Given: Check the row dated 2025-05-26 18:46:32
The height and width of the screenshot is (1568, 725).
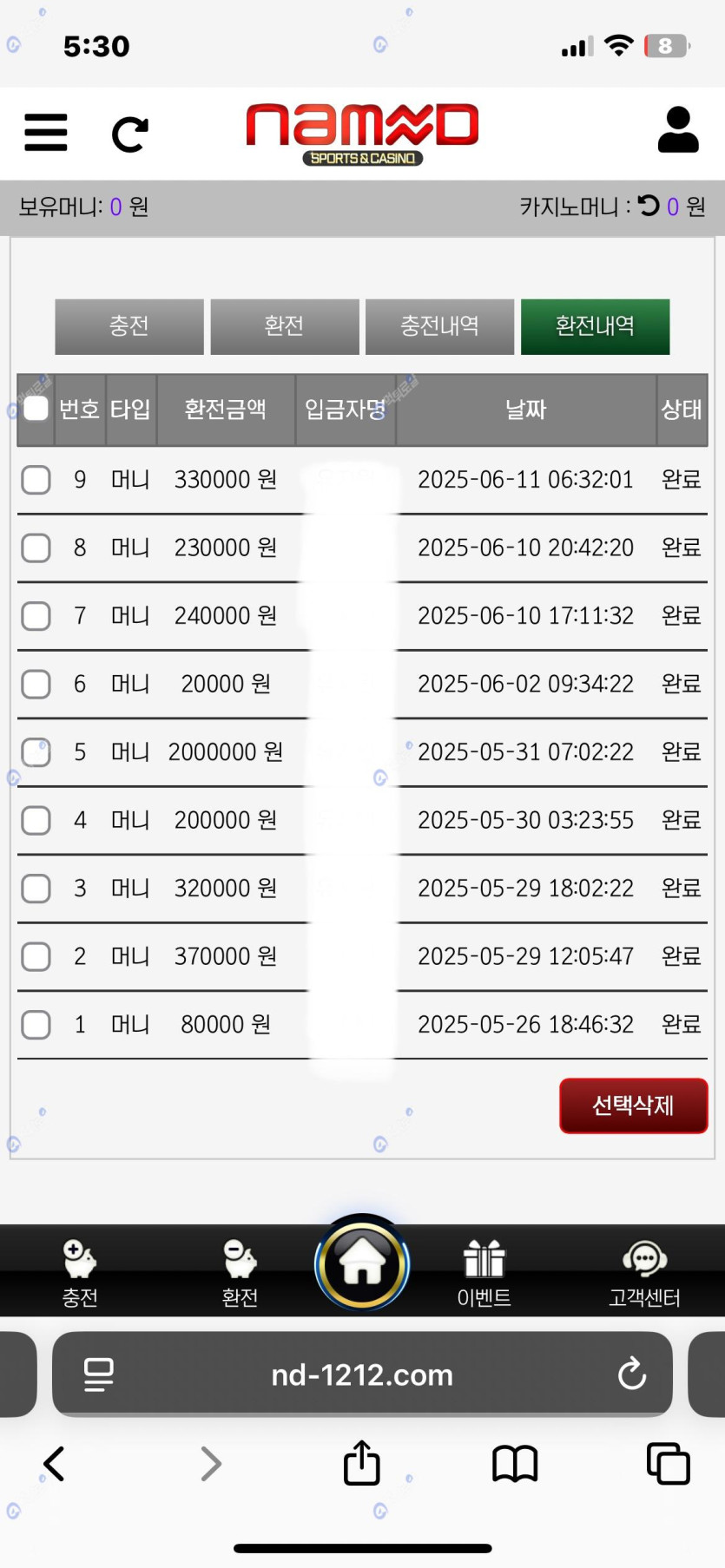Looking at the screenshot, I should (x=36, y=1025).
